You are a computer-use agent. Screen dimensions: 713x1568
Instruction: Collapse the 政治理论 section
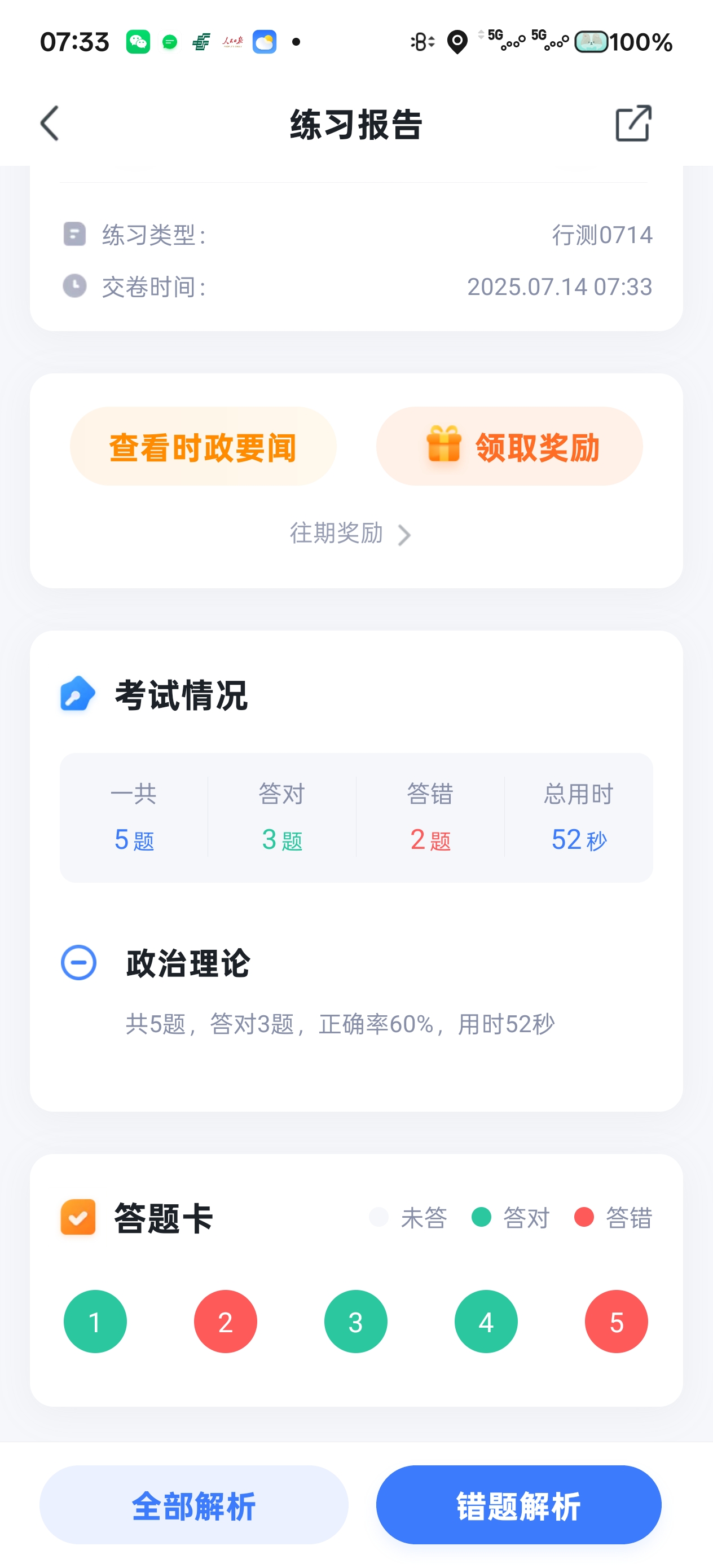click(x=78, y=962)
